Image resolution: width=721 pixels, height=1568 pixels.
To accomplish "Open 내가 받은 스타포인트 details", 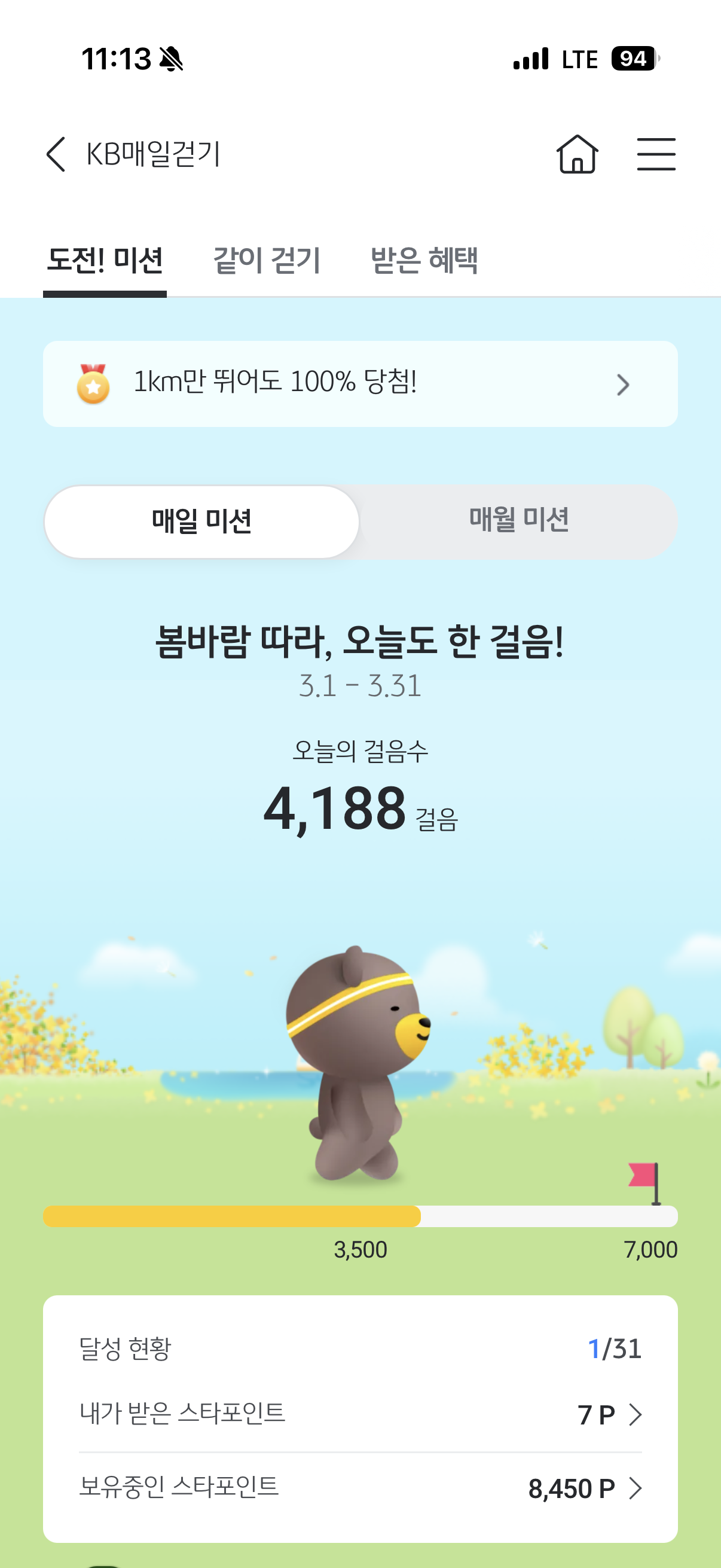I will coord(360,1414).
